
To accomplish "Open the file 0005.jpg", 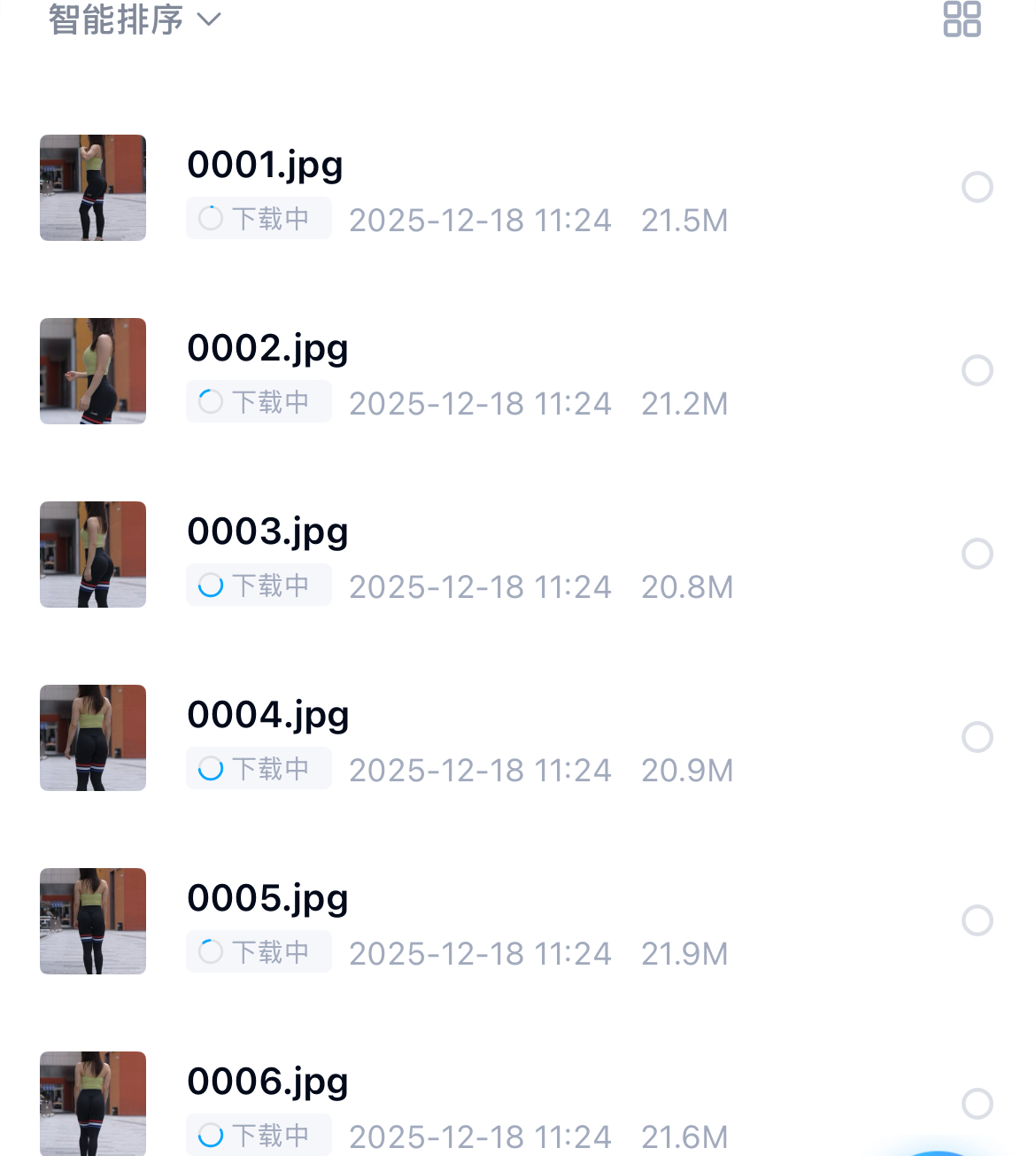I will click(267, 899).
